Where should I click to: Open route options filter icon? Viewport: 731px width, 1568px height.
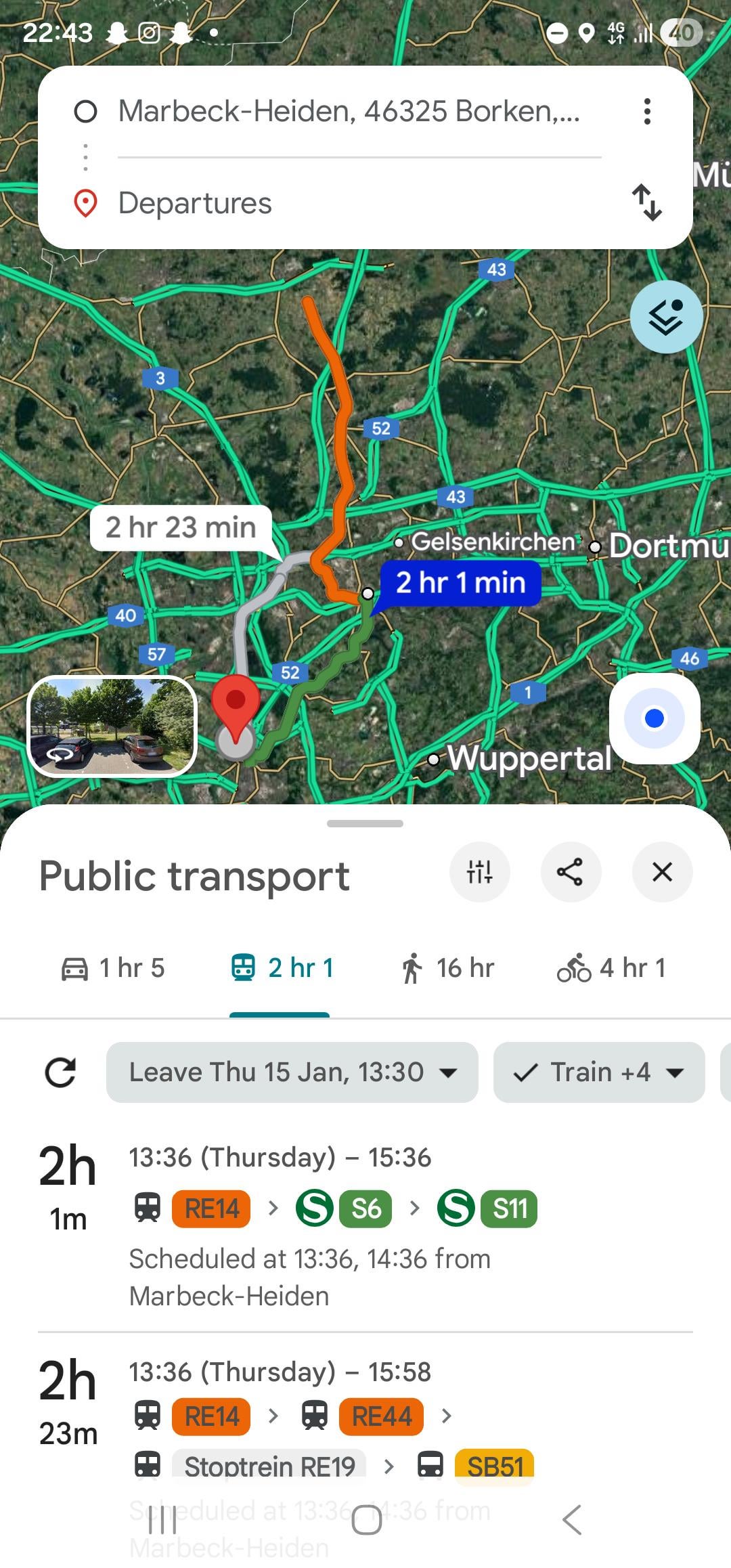pos(479,872)
